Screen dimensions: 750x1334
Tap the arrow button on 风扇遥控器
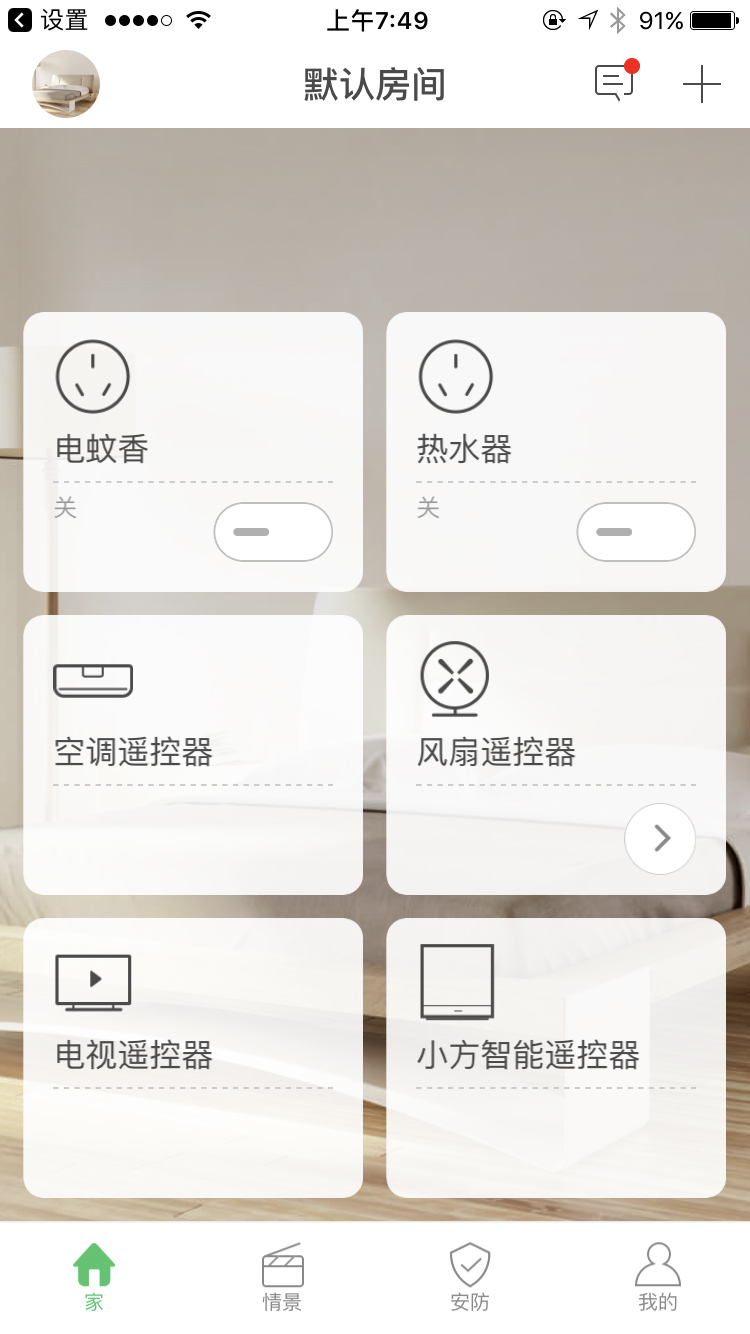click(660, 839)
